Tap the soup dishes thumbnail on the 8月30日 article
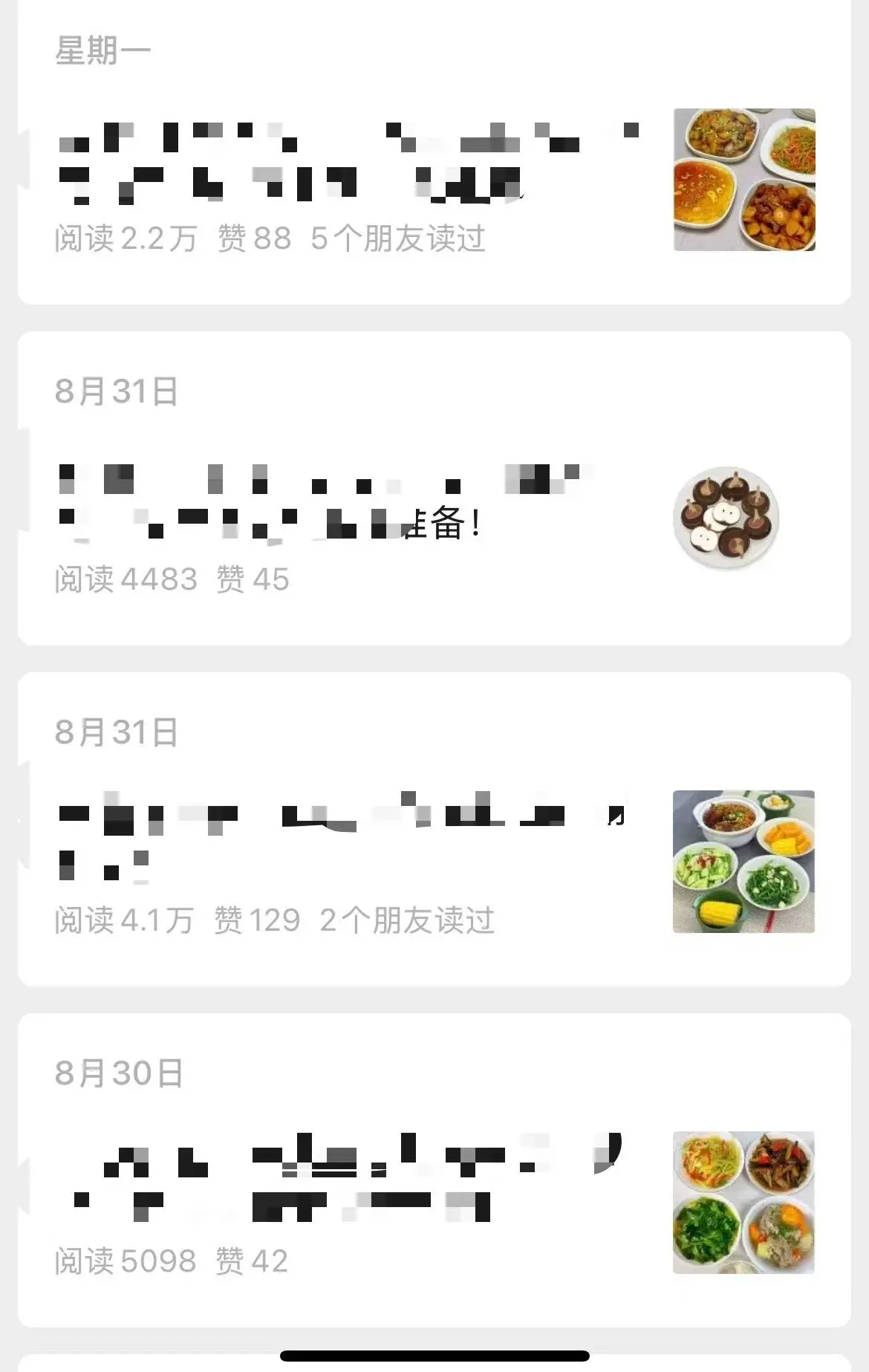This screenshot has width=869, height=1372. pos(743,1203)
